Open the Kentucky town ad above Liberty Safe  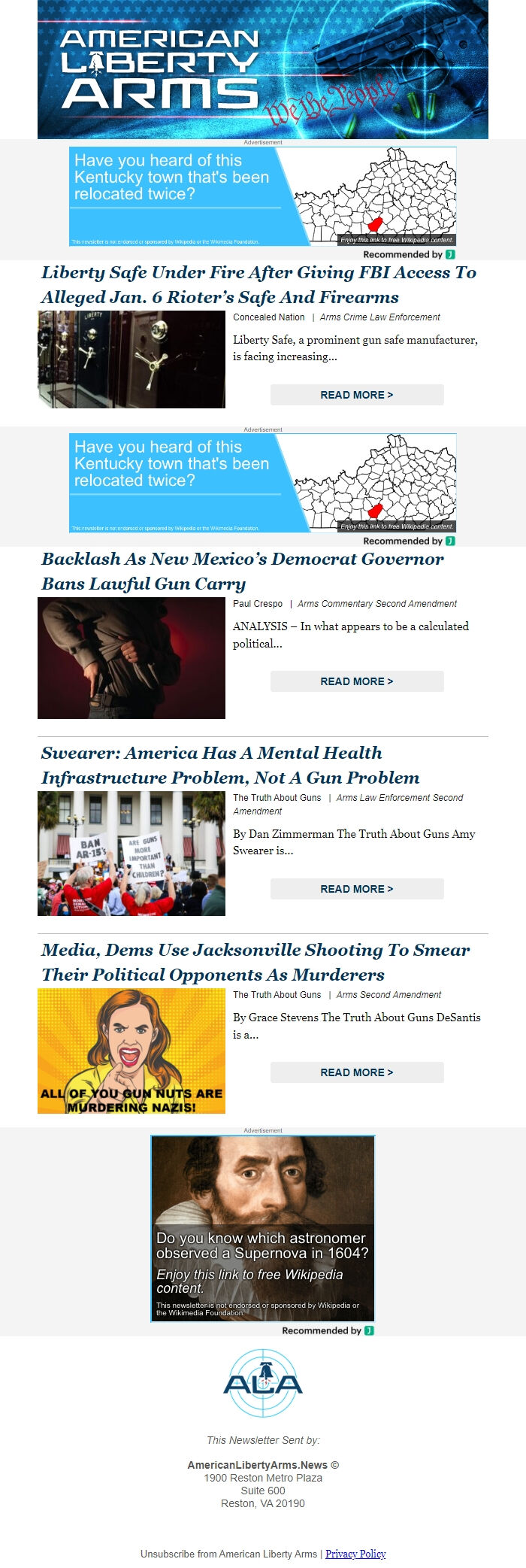263,196
